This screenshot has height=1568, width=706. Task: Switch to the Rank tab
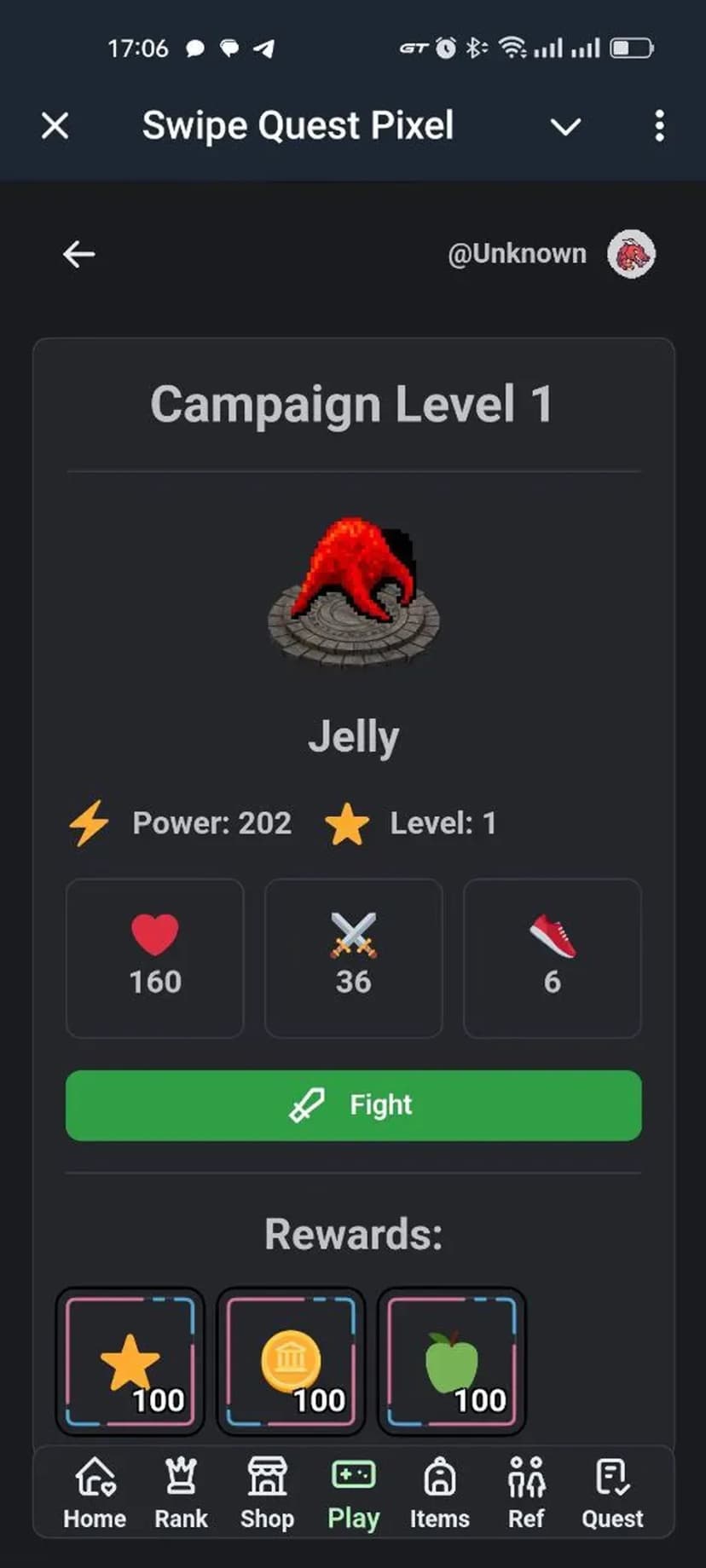181,1492
